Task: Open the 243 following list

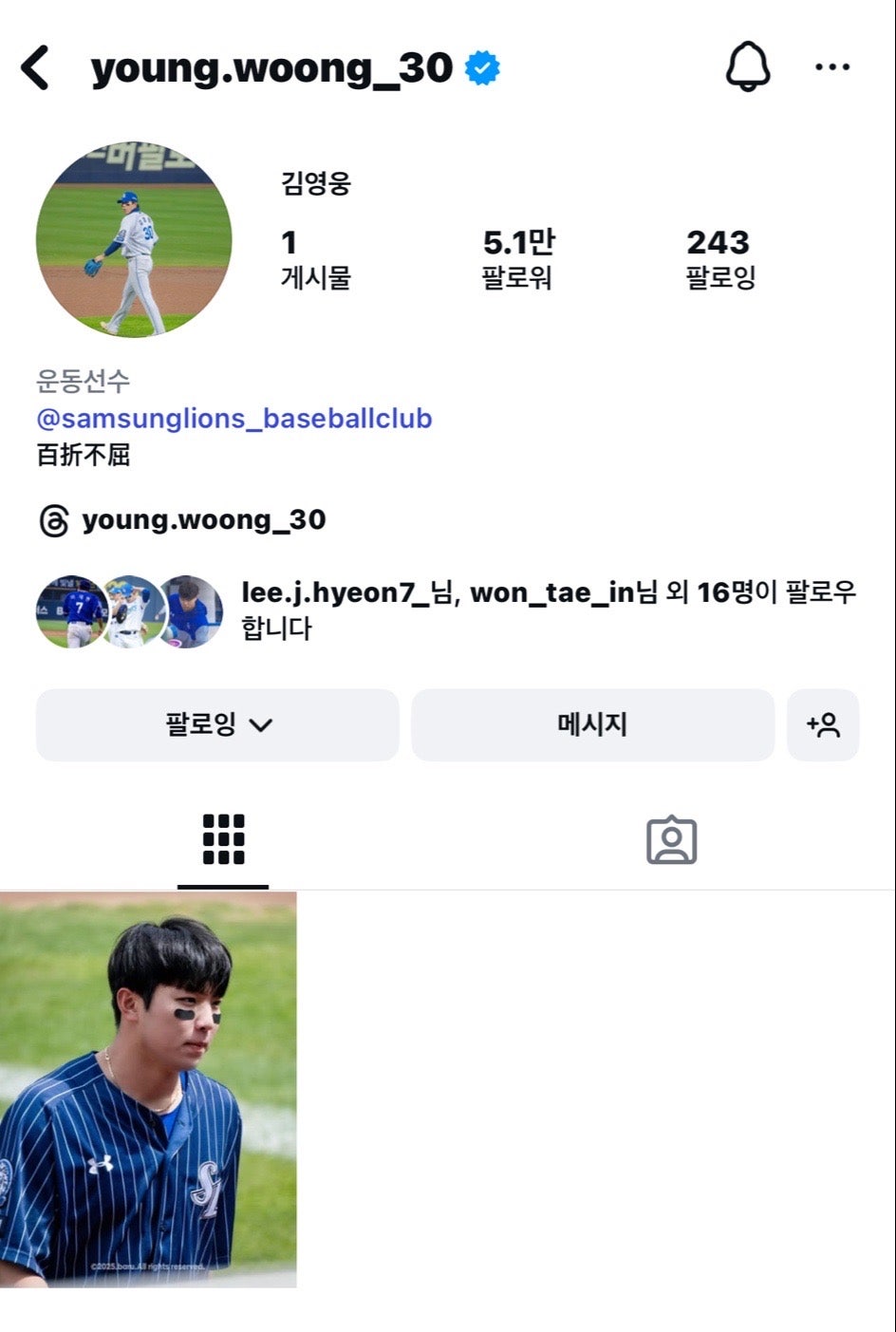Action: [719, 258]
